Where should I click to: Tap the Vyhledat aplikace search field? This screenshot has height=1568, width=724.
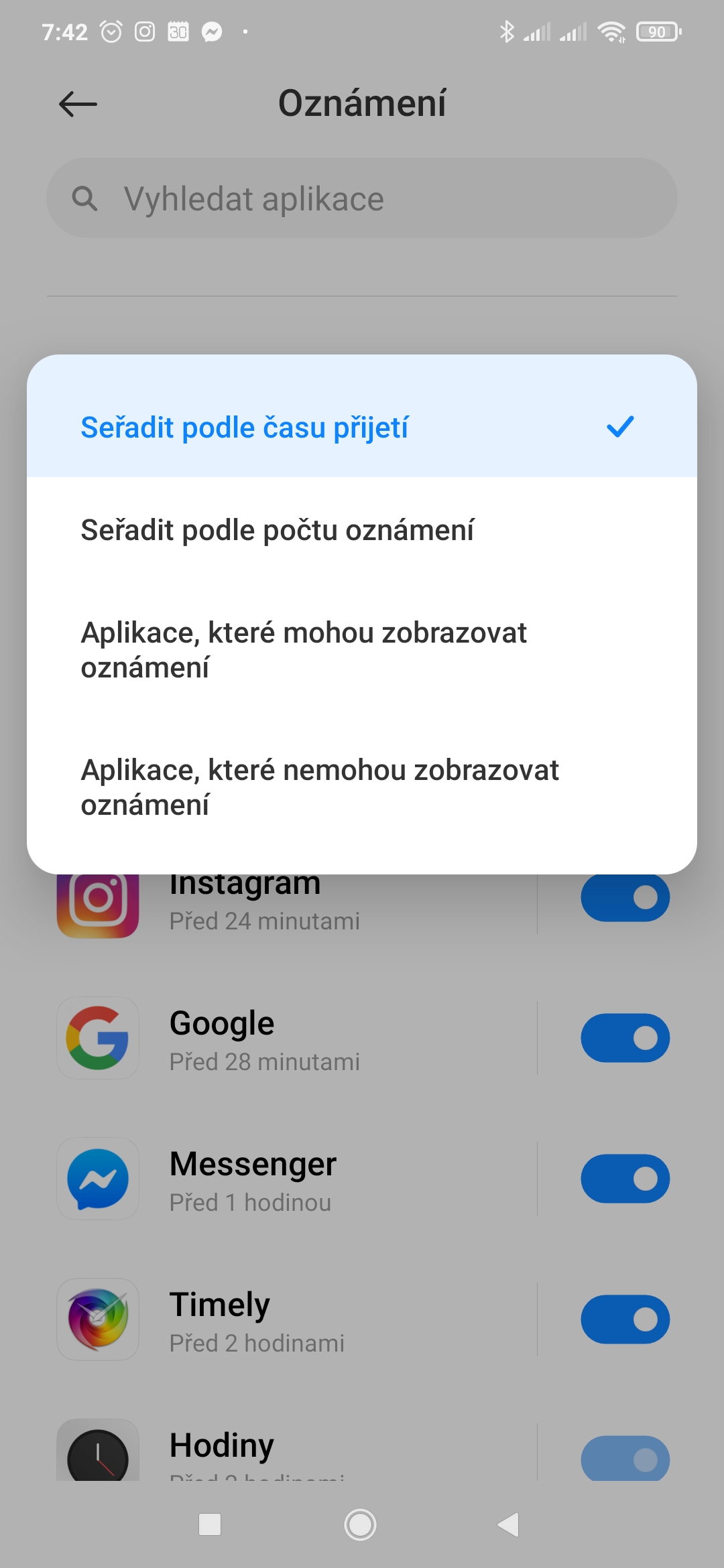coord(362,198)
